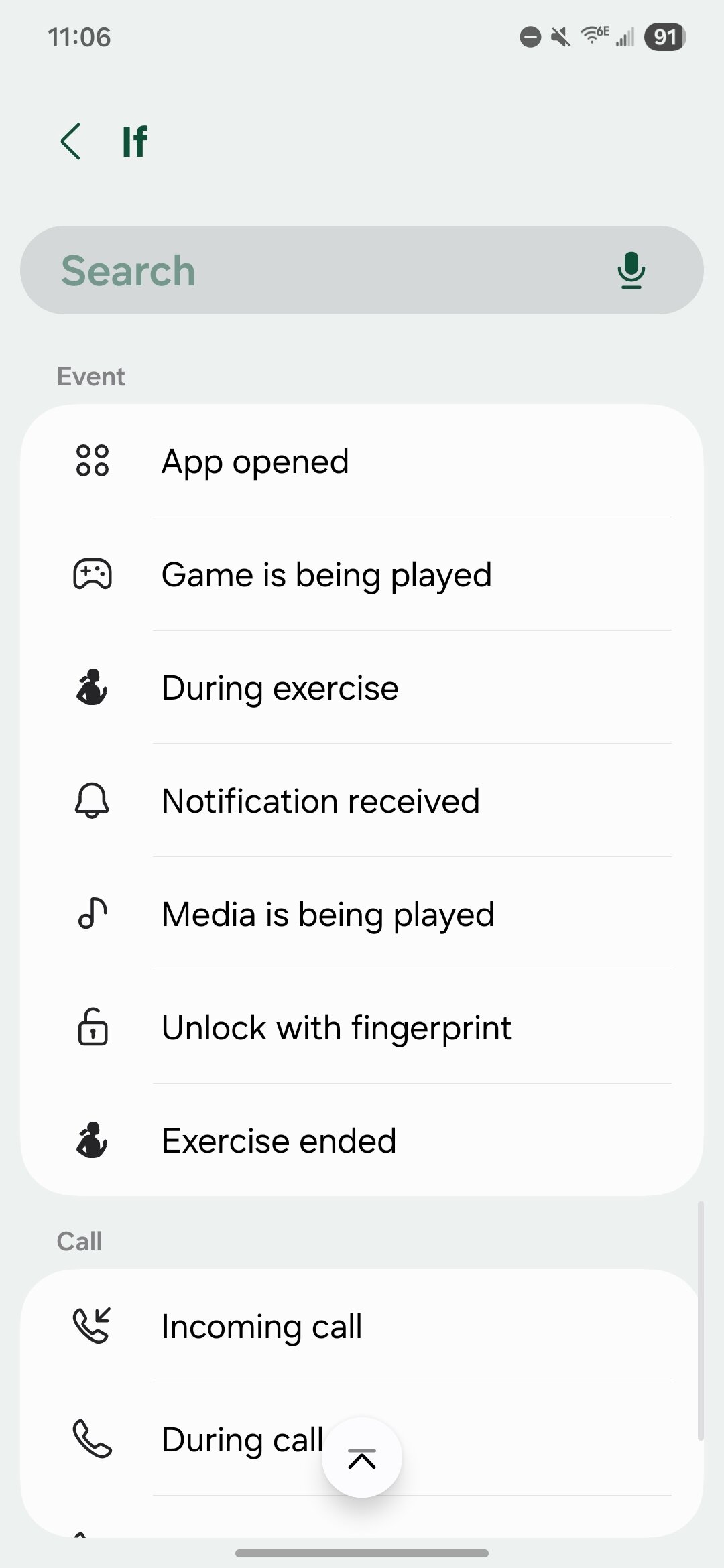Click the App opened grid icon

(93, 461)
